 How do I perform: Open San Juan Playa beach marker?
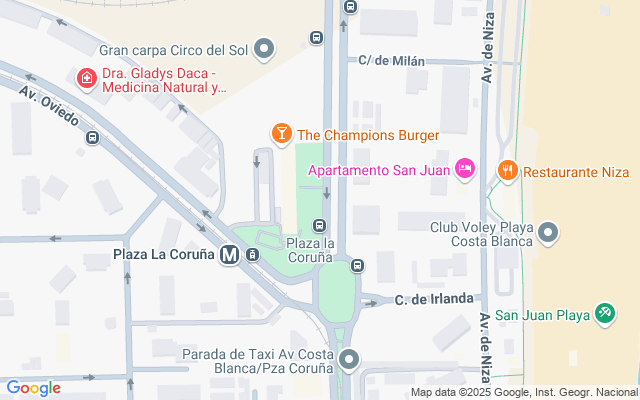click(x=603, y=314)
